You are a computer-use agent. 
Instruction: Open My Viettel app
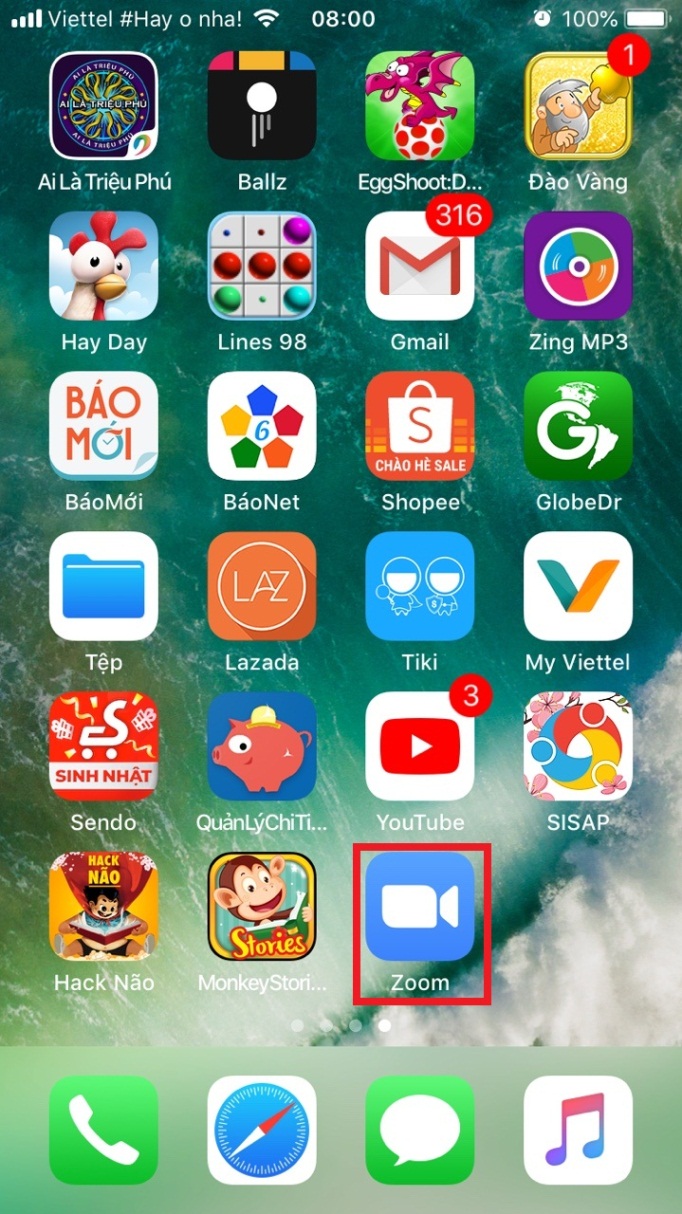(x=578, y=586)
